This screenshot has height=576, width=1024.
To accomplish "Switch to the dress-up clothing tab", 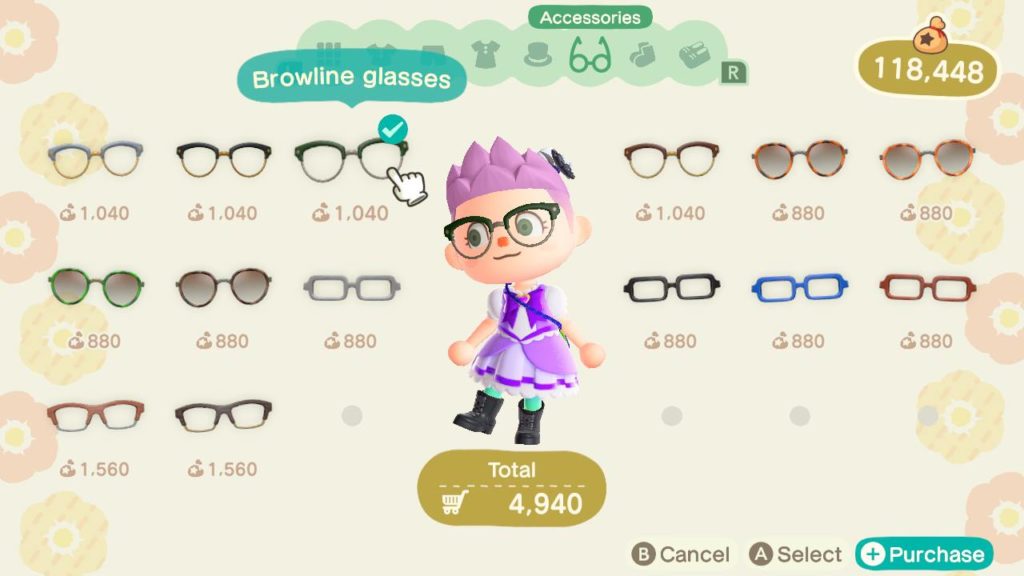I will tap(485, 56).
